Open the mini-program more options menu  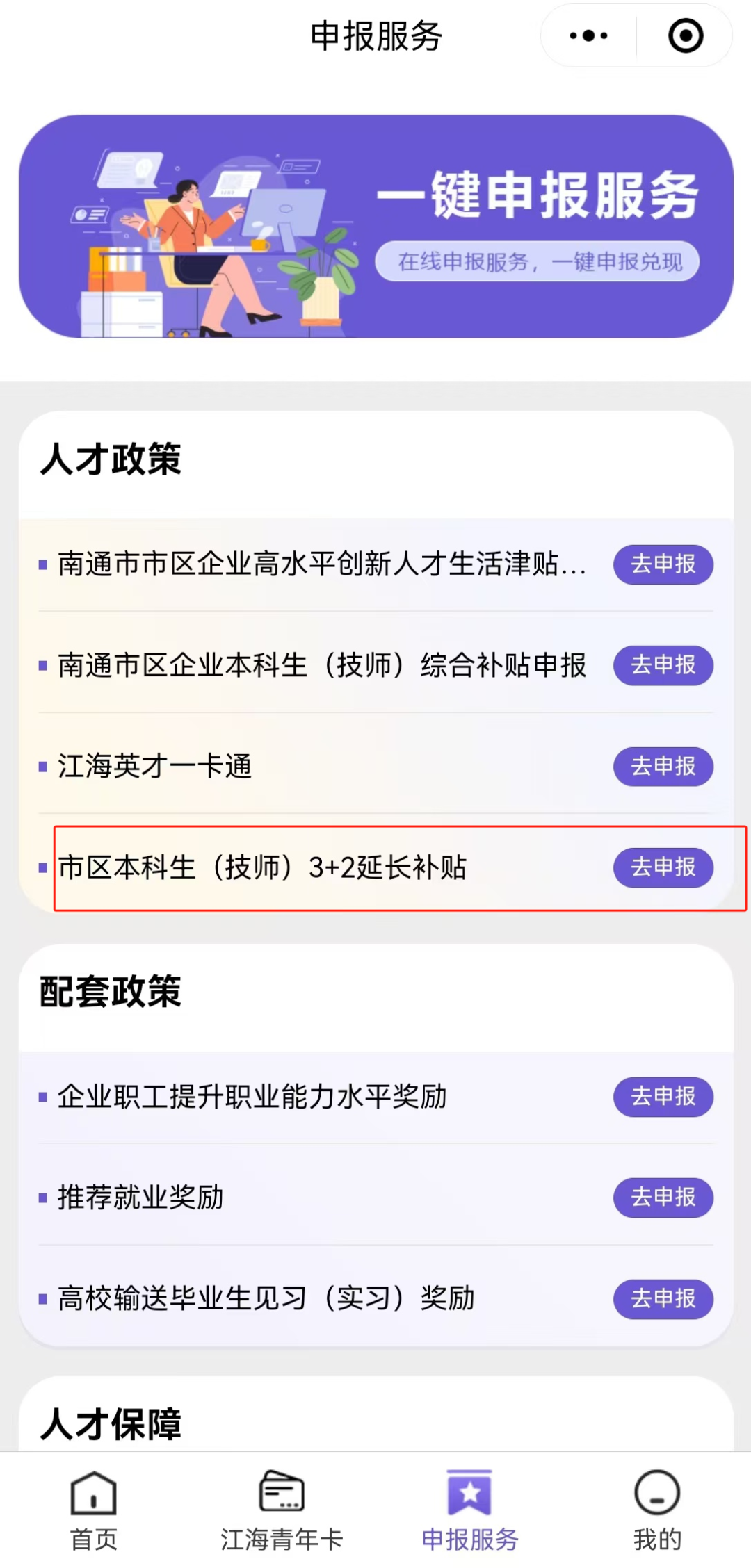click(586, 35)
